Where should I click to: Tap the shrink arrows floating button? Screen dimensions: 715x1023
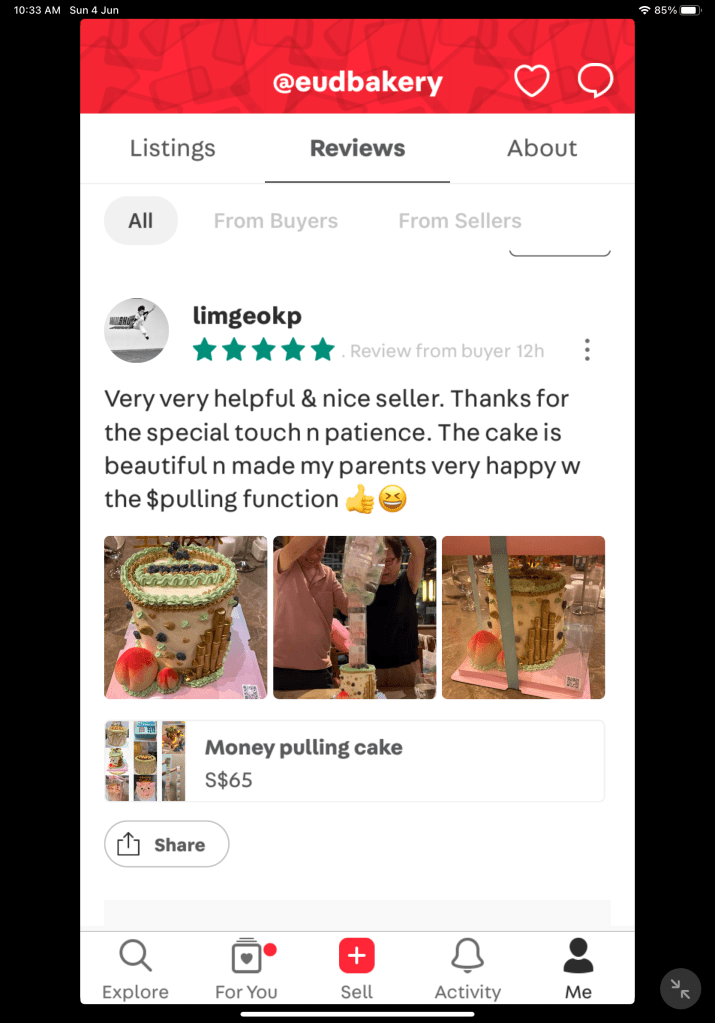click(x=680, y=988)
